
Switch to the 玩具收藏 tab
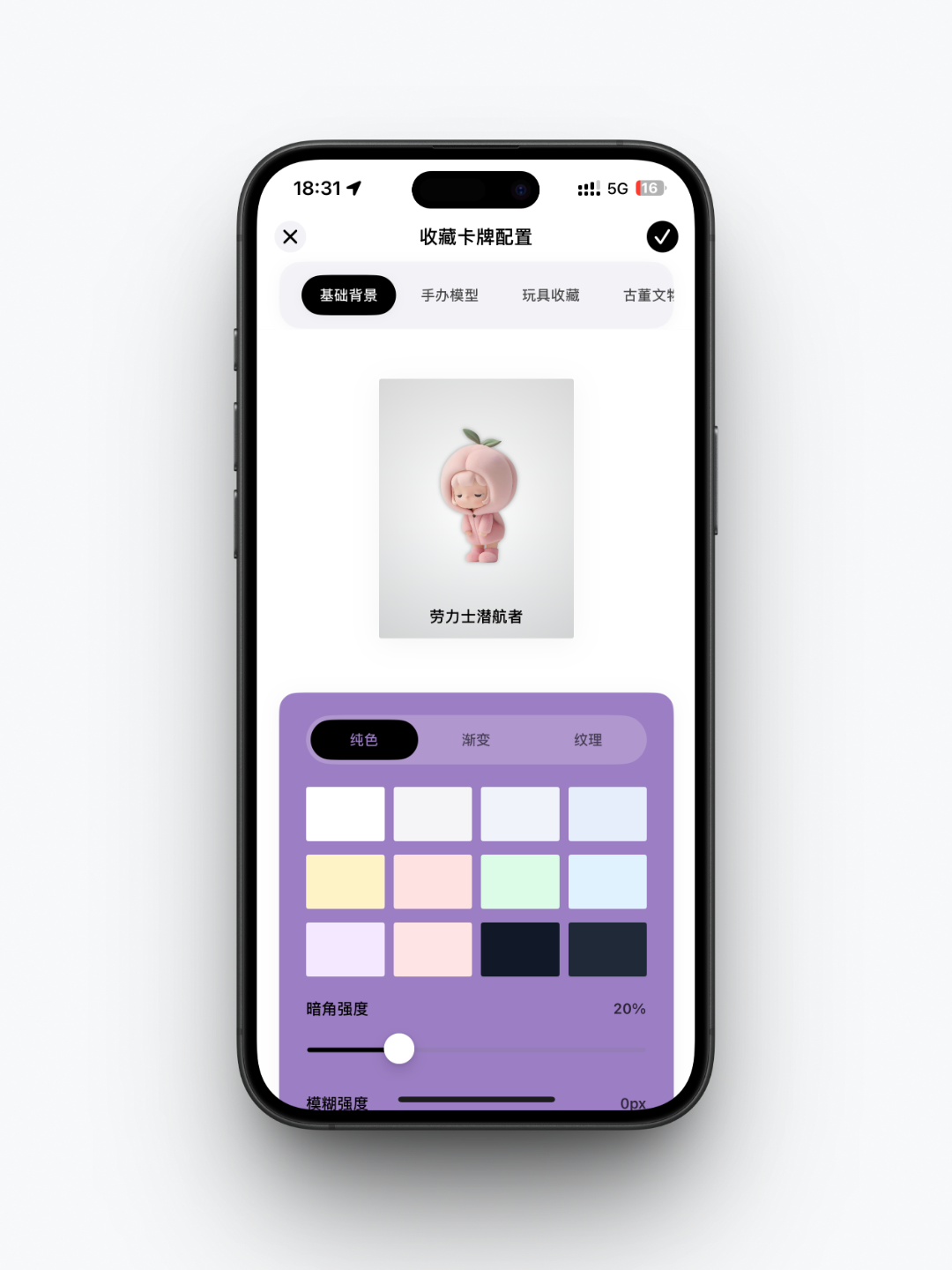tap(551, 295)
